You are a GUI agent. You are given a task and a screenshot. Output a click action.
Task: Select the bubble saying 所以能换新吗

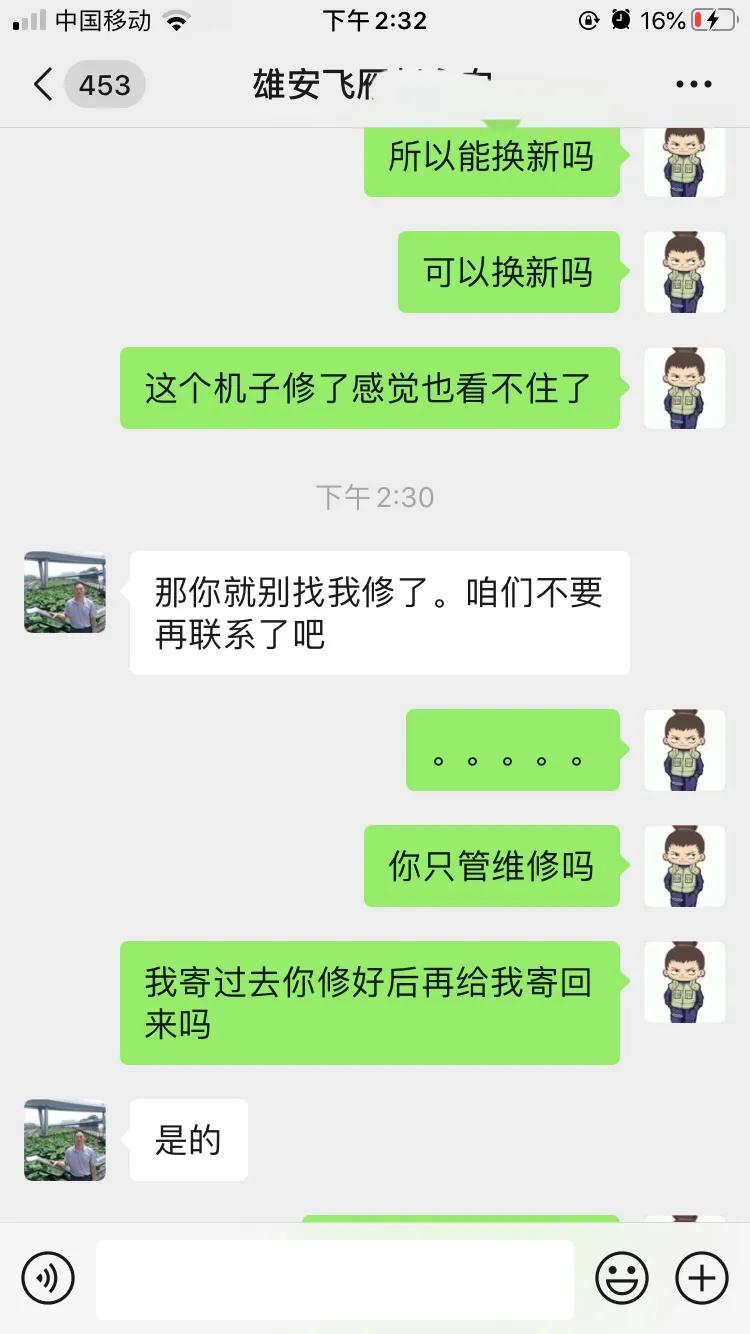click(x=492, y=157)
